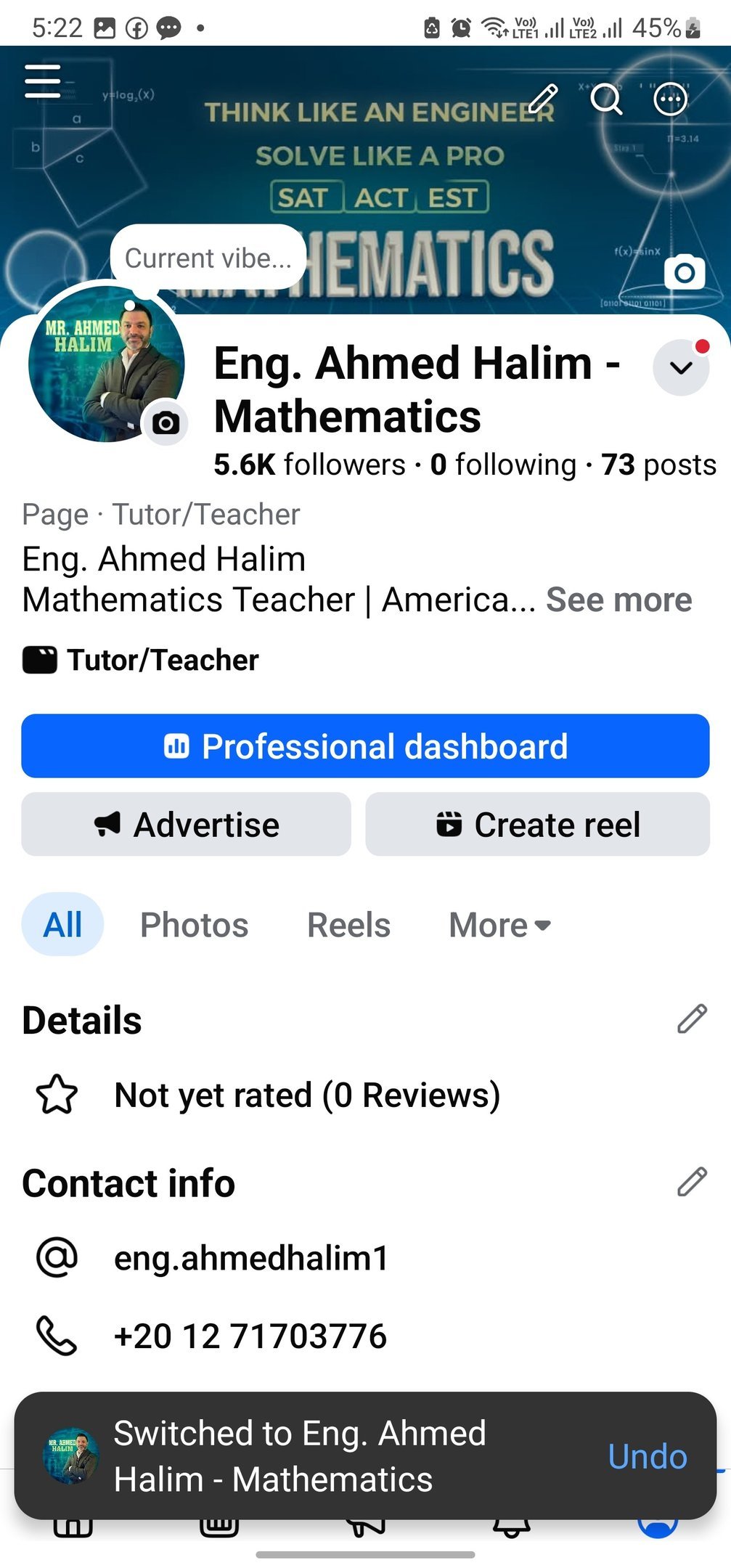Viewport: 731px width, 1568px height.
Task: Change cover photo via camera icon
Action: [684, 272]
